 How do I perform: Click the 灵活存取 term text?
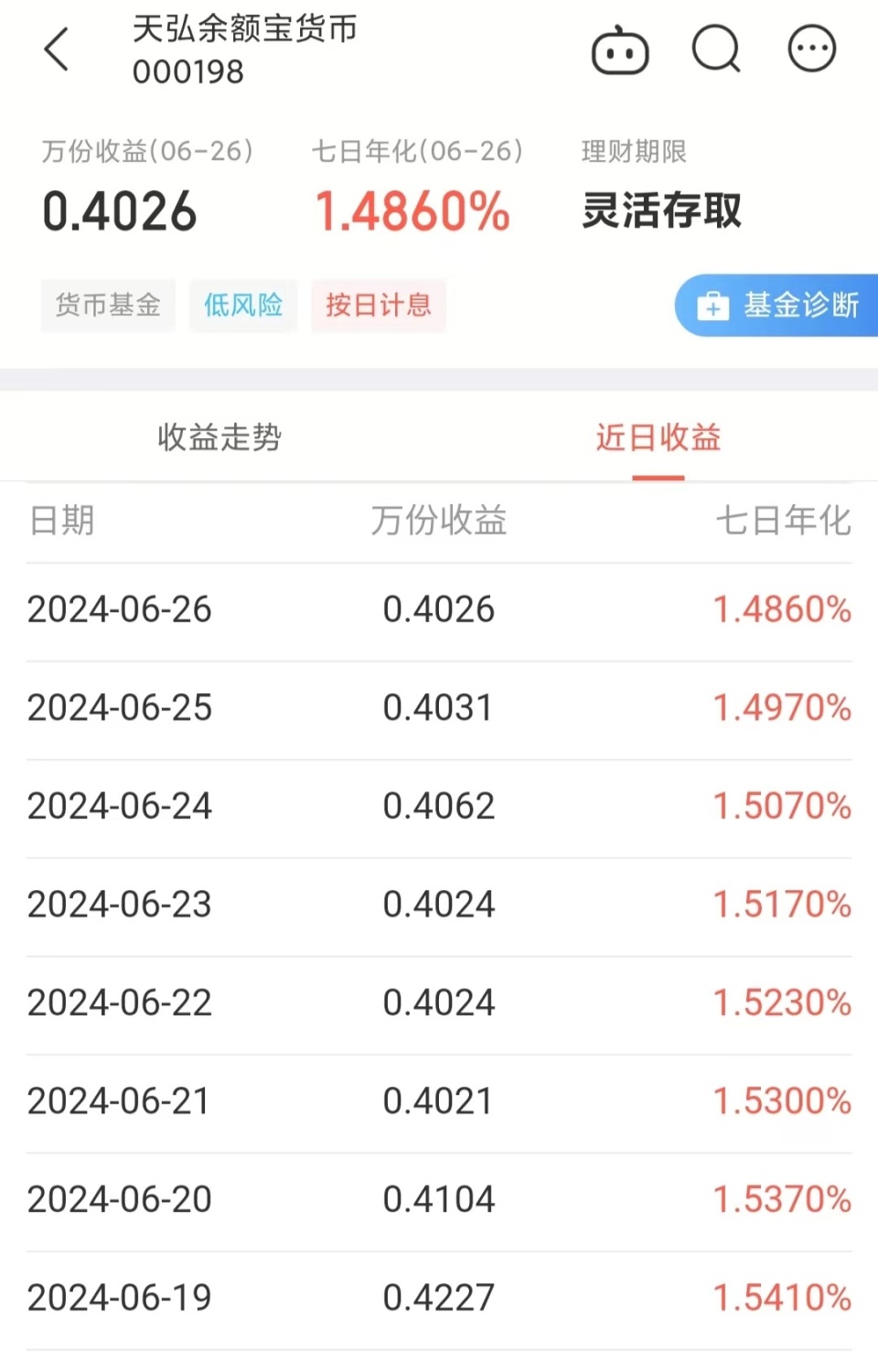pos(662,210)
